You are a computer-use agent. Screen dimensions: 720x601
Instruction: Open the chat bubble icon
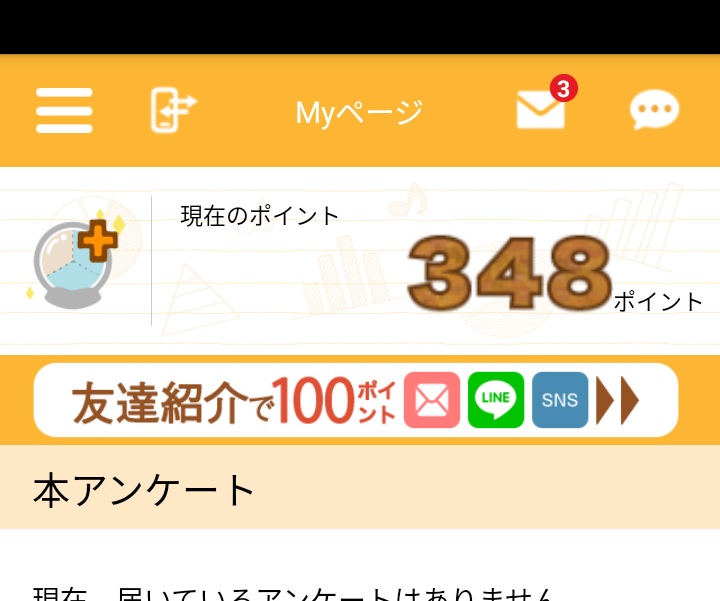[x=654, y=111]
